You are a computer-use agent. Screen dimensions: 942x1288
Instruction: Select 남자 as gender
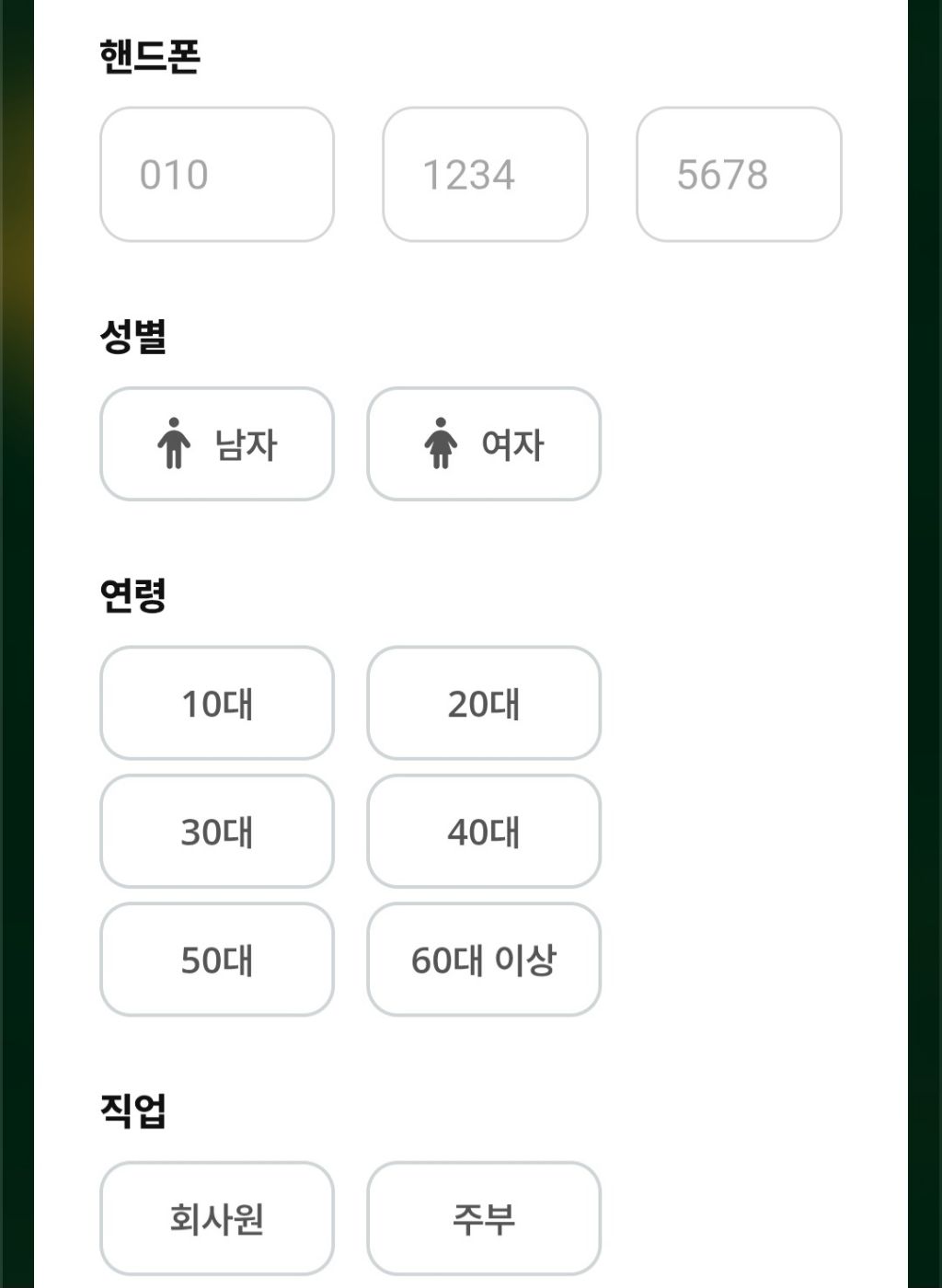[216, 444]
